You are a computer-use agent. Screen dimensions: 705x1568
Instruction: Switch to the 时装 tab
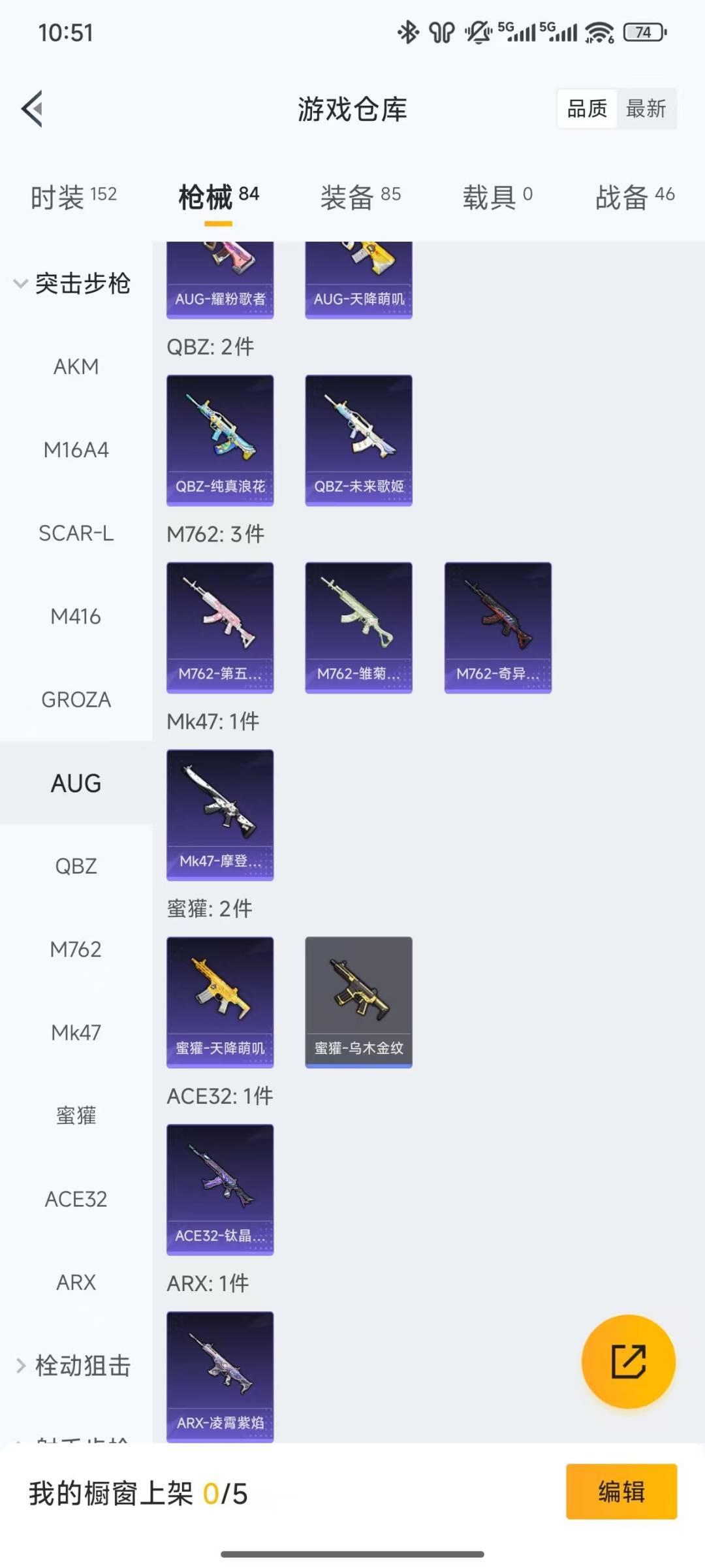coord(73,196)
